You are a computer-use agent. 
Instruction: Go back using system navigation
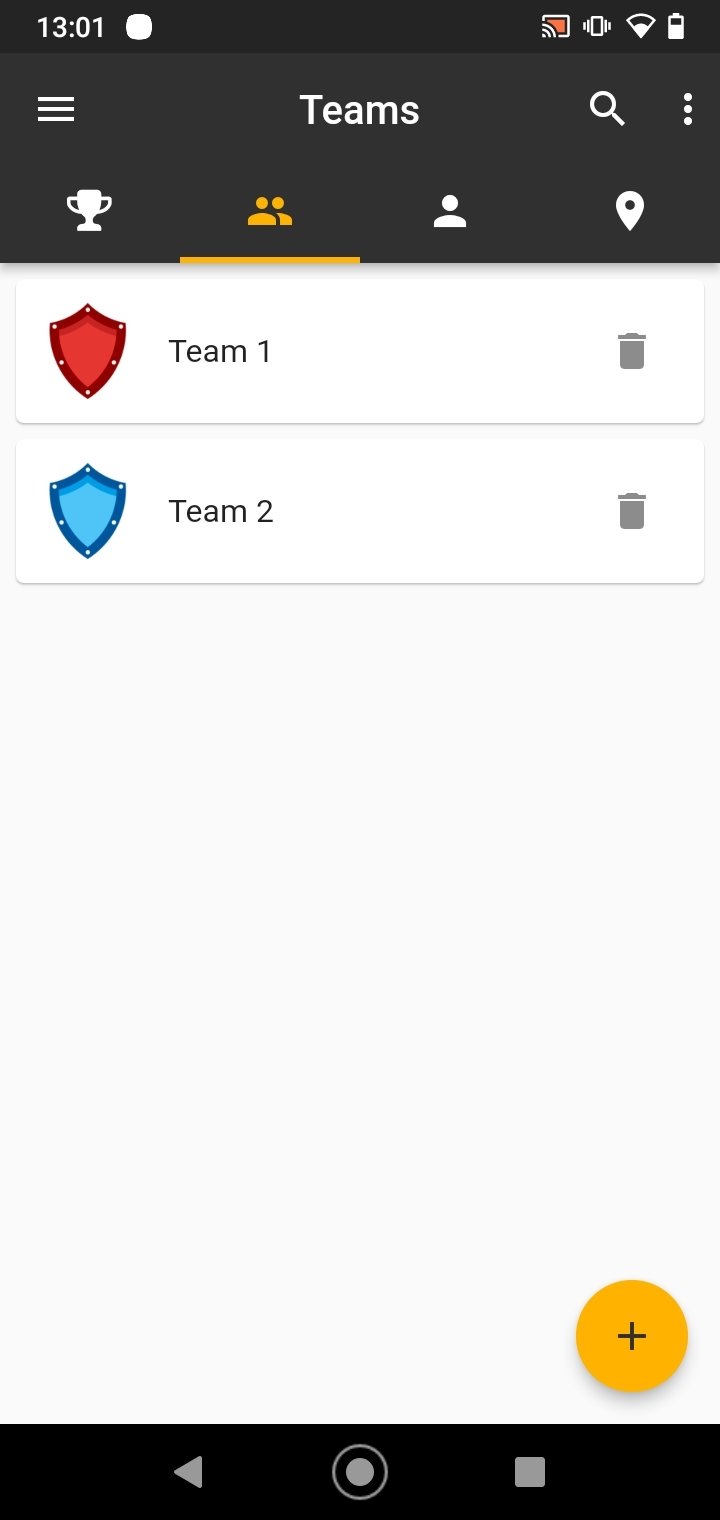coord(188,1472)
